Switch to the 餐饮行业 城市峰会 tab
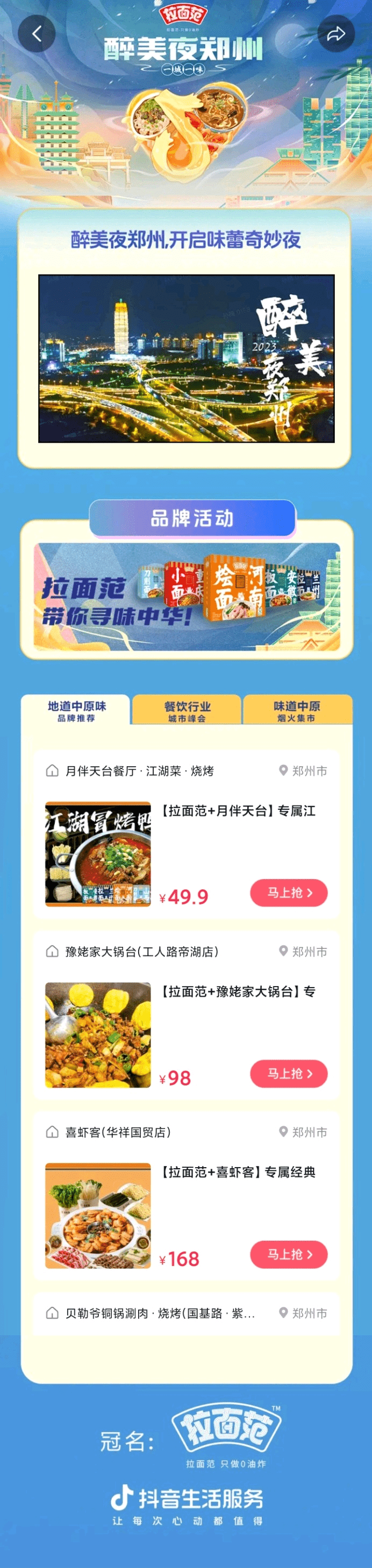This screenshot has width=372, height=1568. click(187, 710)
